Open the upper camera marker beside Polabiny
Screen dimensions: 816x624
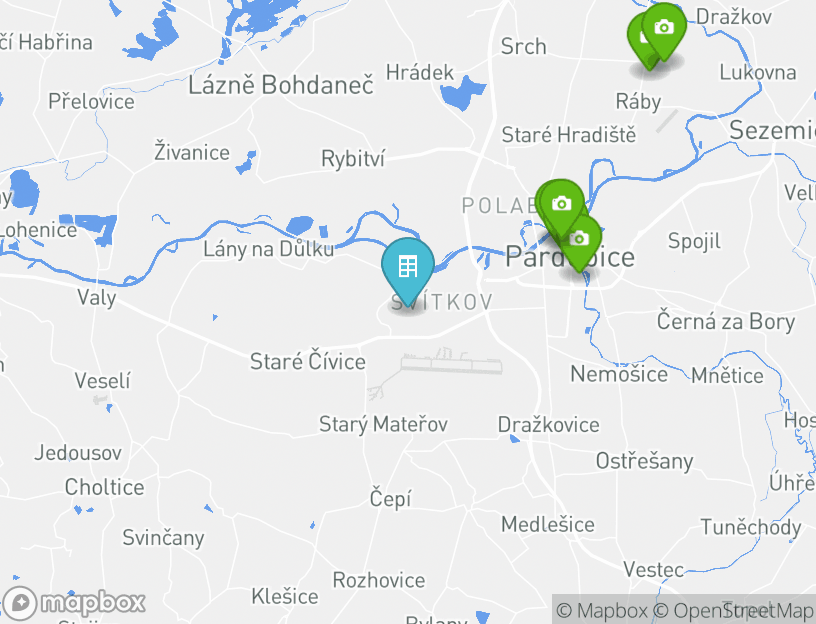561,204
